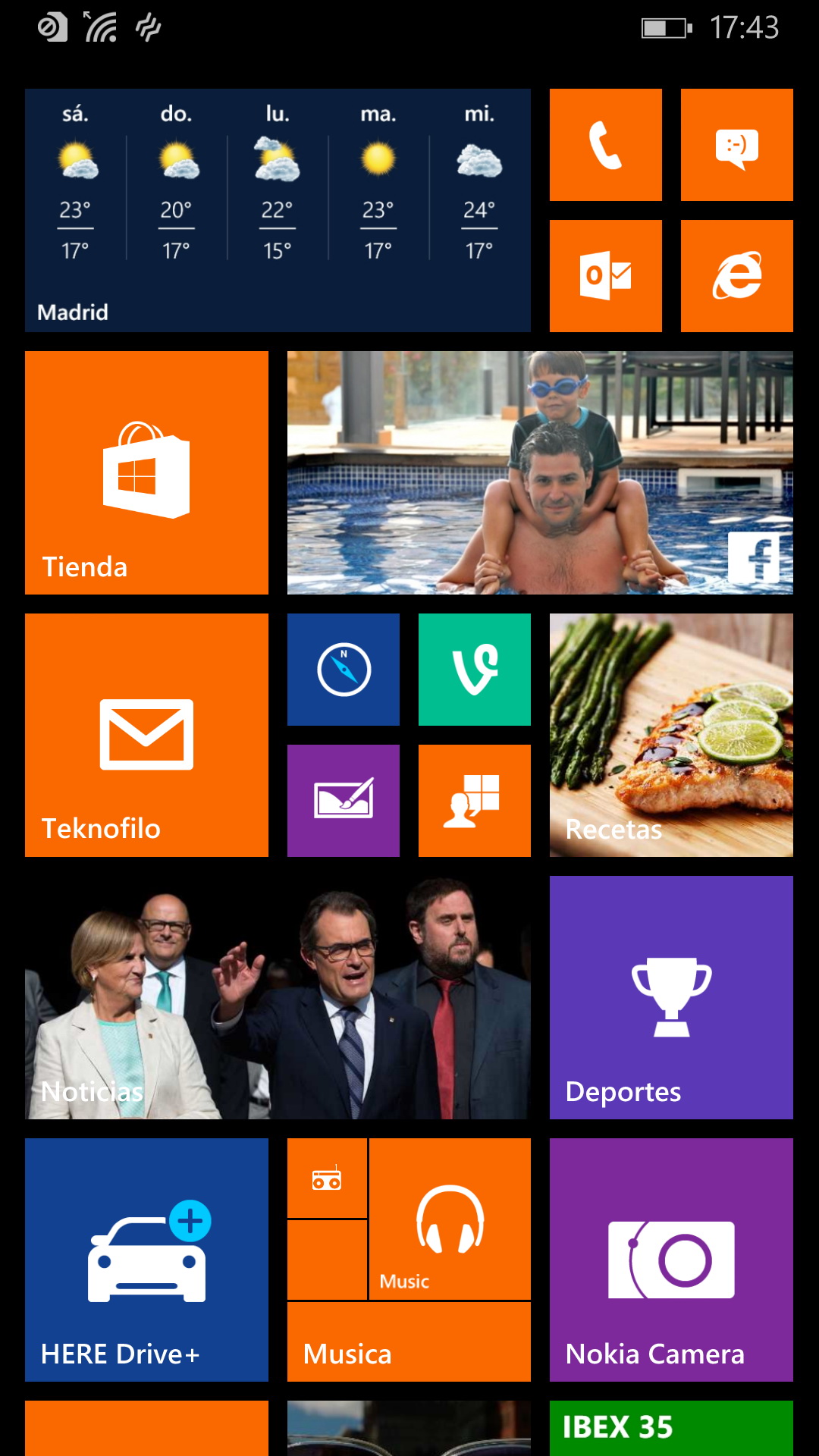Open the Recetas tile

(671, 735)
